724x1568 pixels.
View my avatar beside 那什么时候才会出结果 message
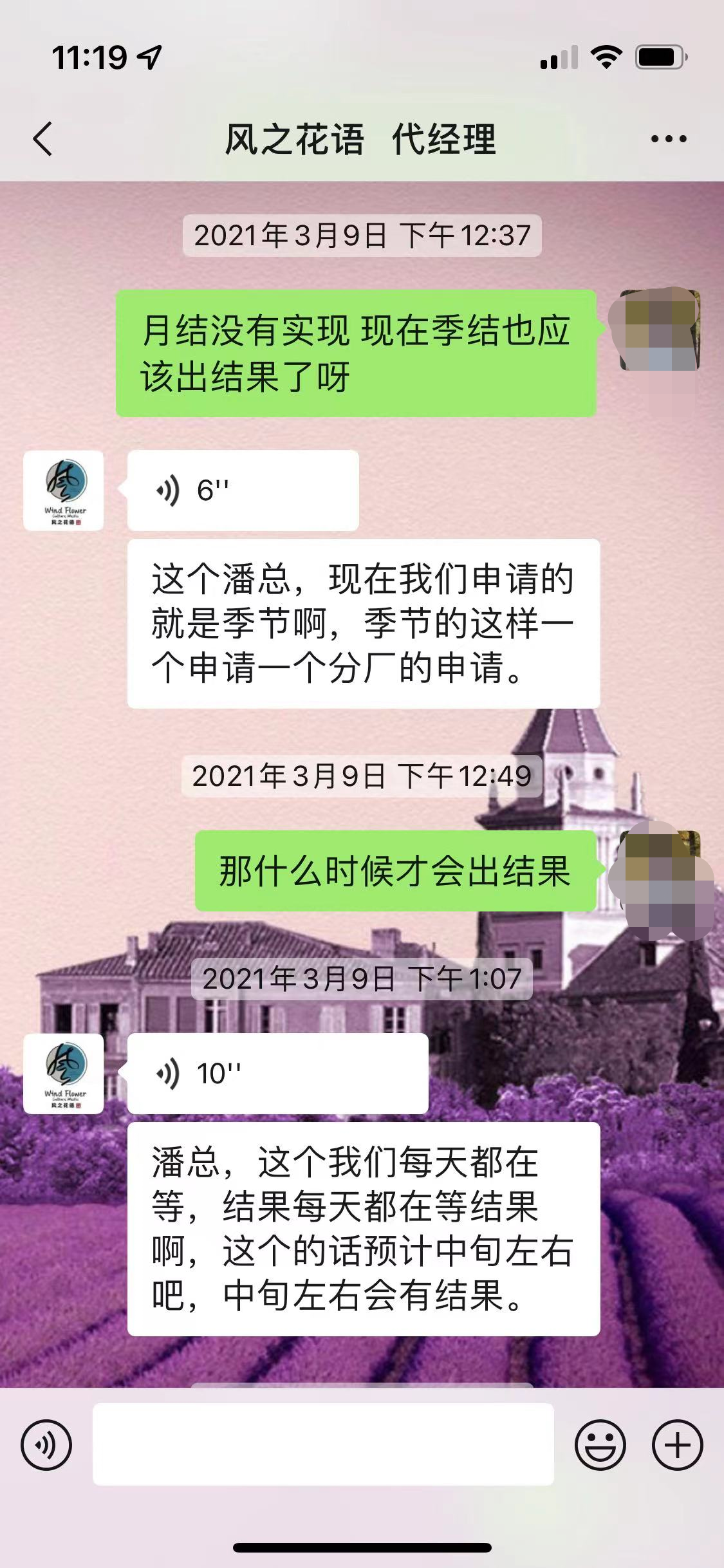(659, 871)
